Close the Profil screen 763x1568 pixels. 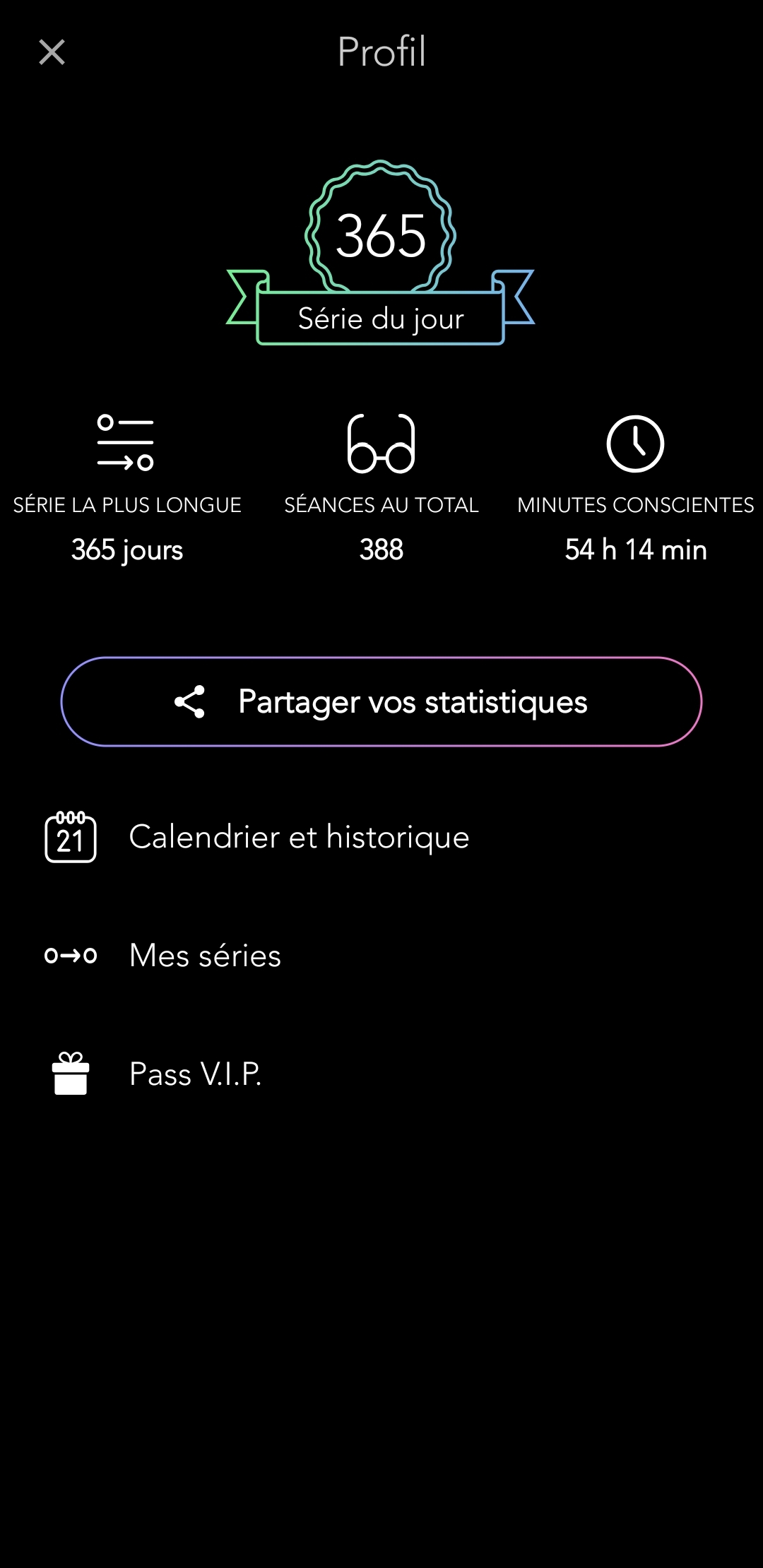pyautogui.click(x=52, y=52)
